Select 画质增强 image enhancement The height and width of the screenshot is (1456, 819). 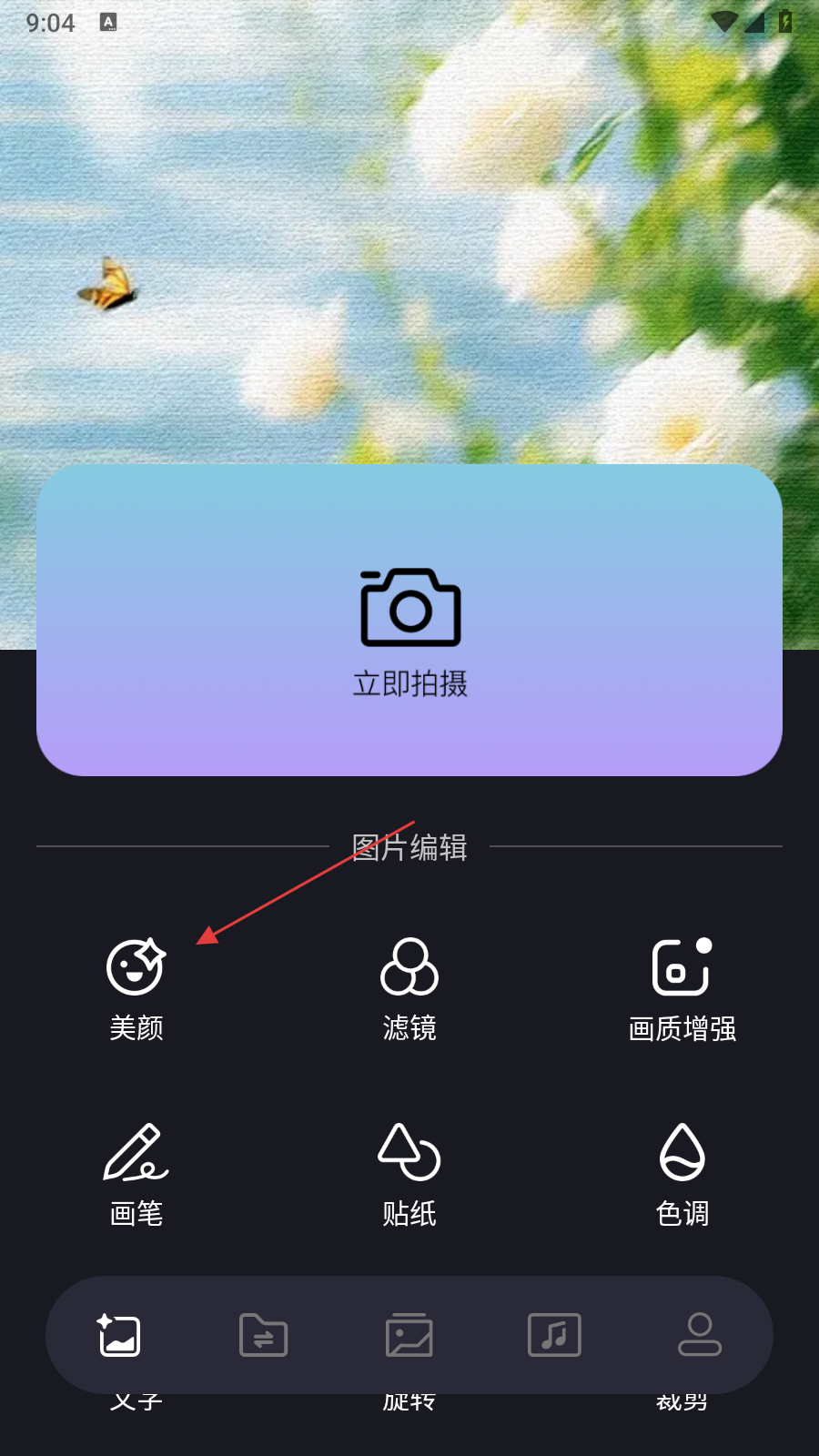682,989
